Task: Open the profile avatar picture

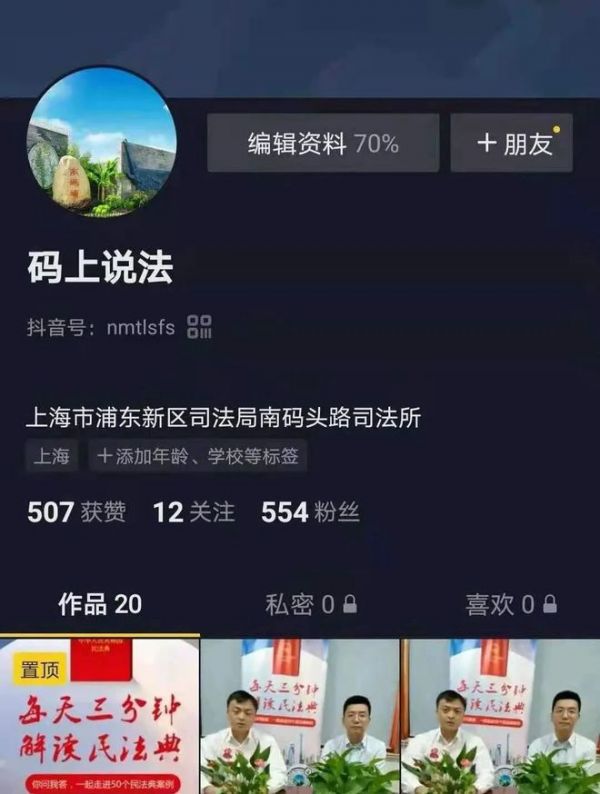Action: 101,141
